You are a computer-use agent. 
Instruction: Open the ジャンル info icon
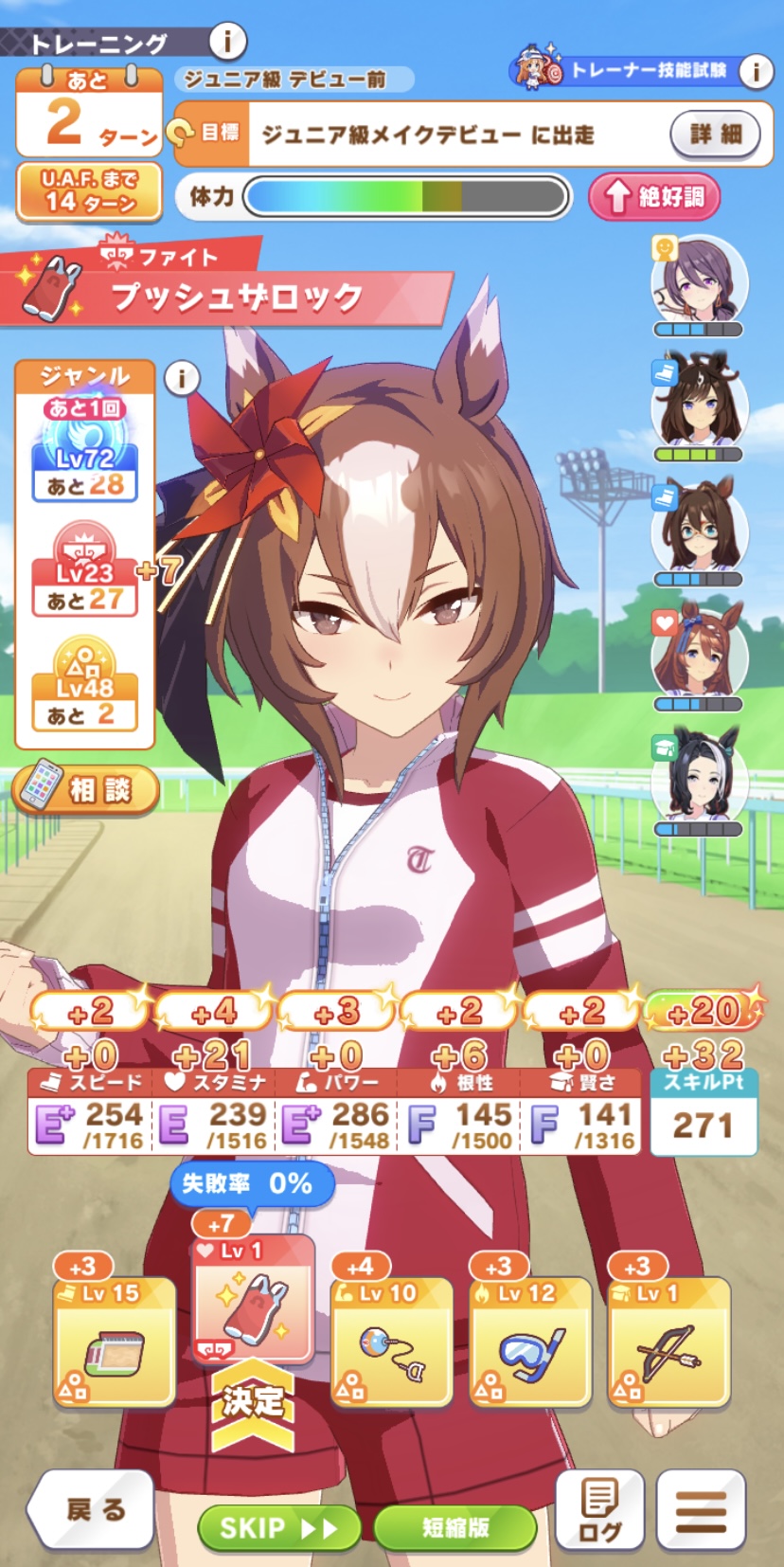182,379
